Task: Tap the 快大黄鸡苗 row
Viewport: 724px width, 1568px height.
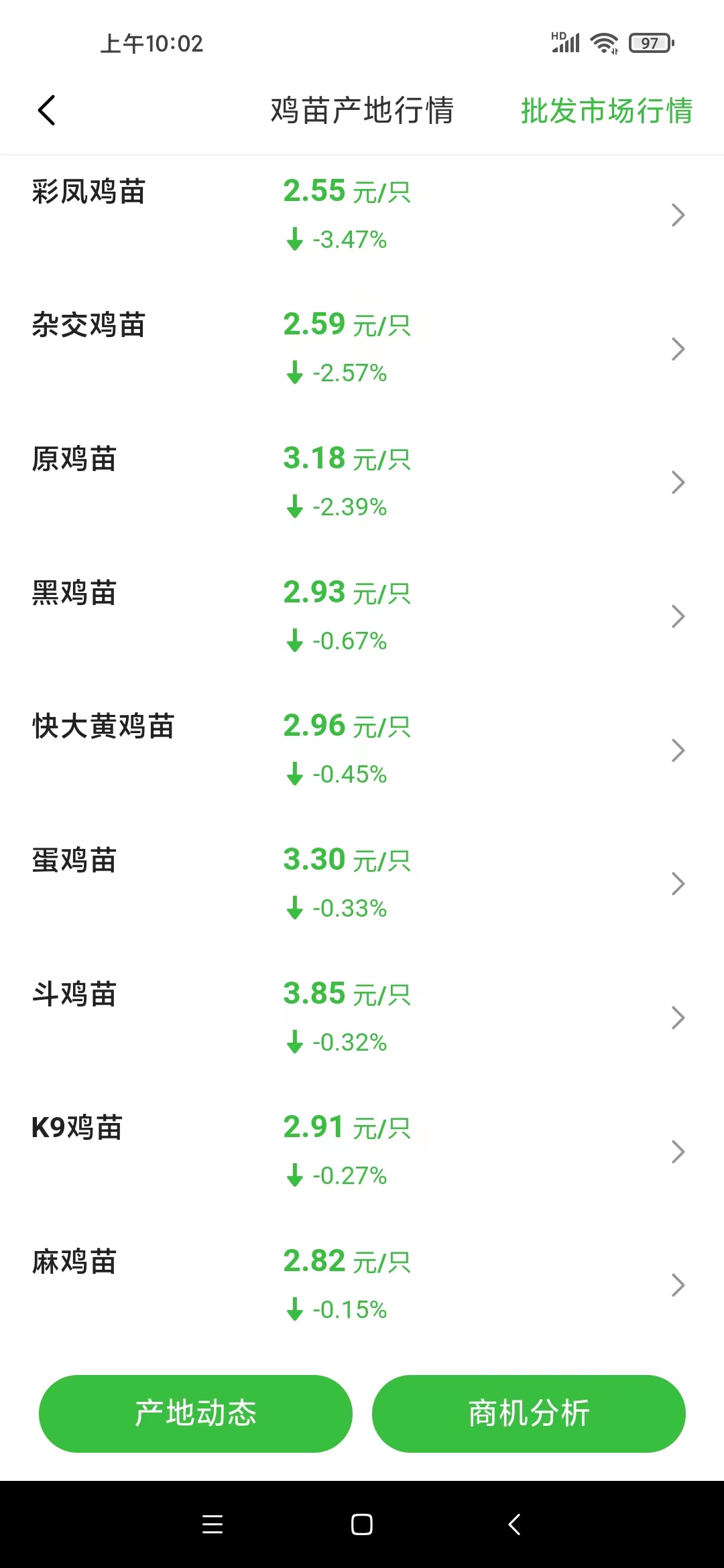Action: (x=361, y=750)
